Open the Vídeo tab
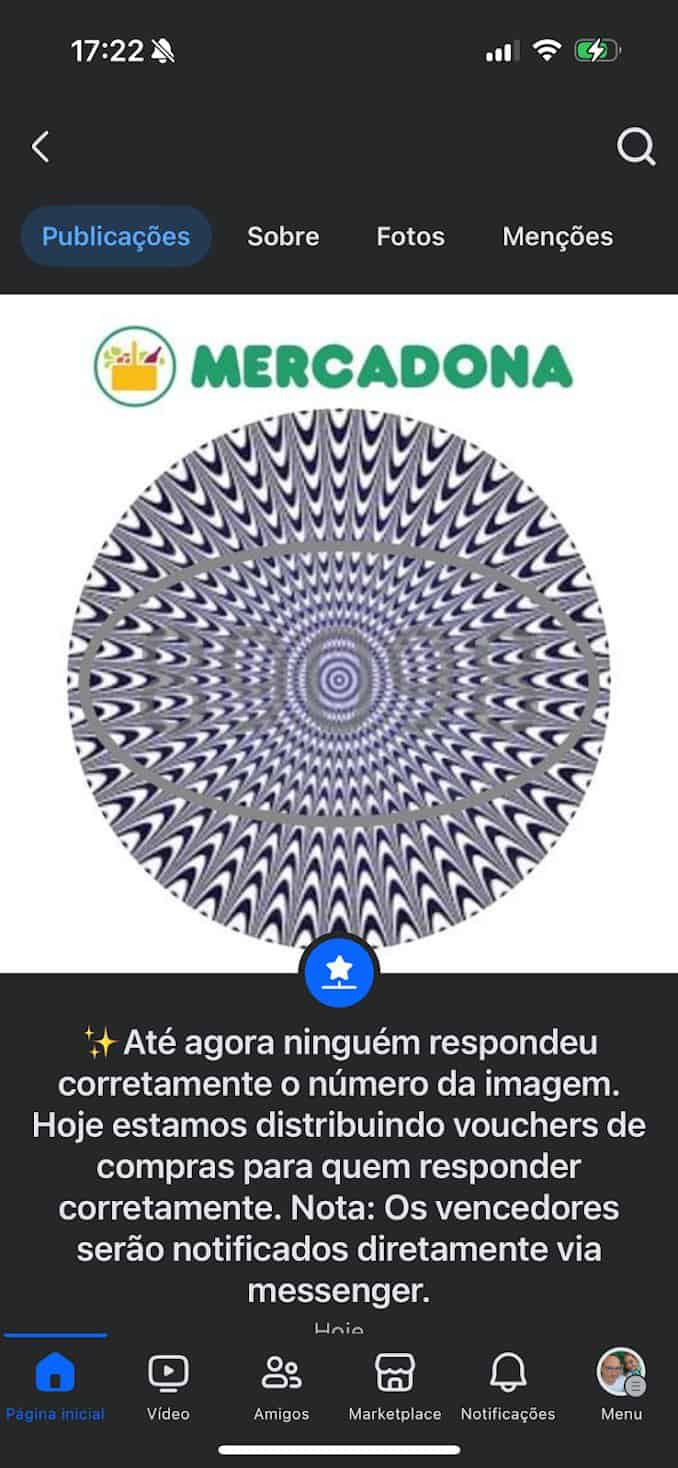678x1468 pixels. (x=168, y=1385)
